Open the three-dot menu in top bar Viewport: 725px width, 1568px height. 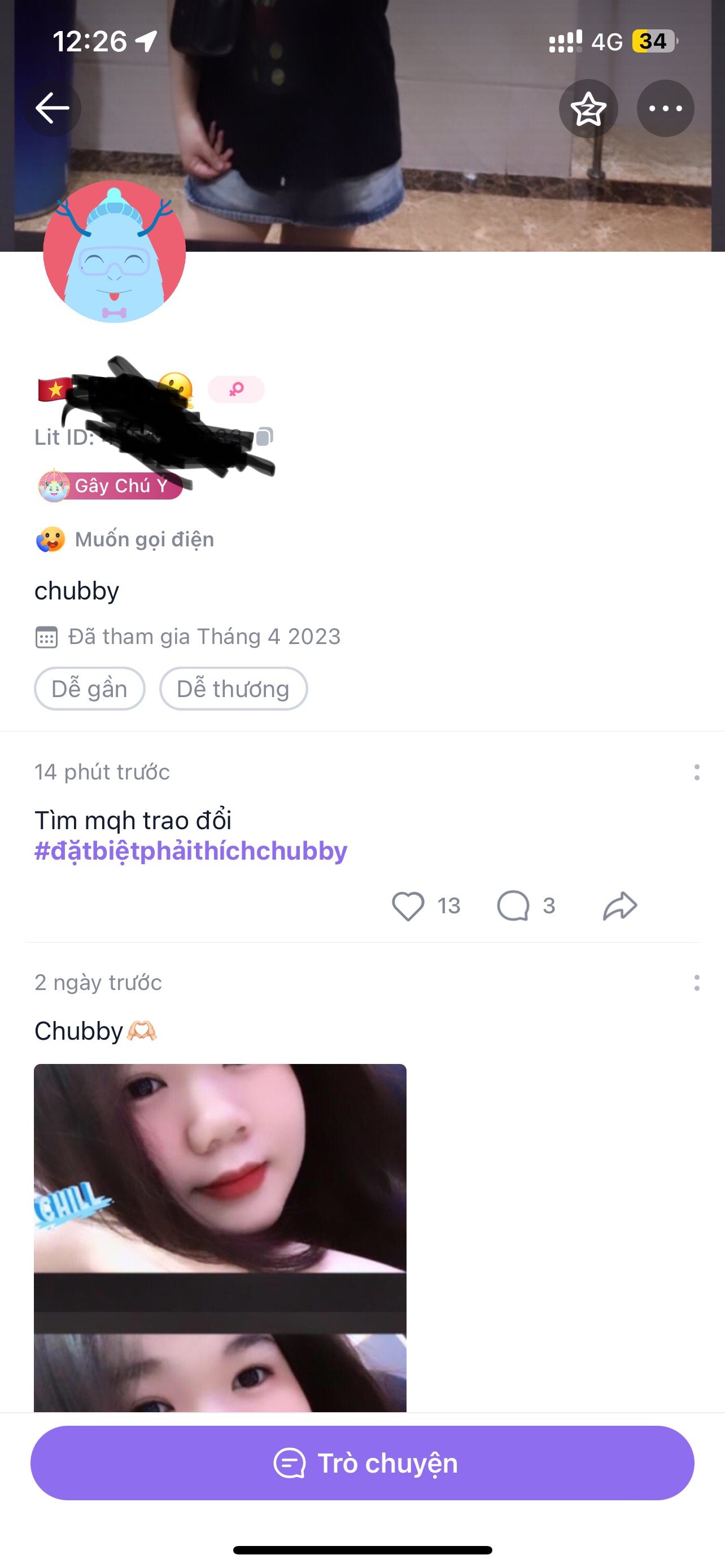(665, 108)
